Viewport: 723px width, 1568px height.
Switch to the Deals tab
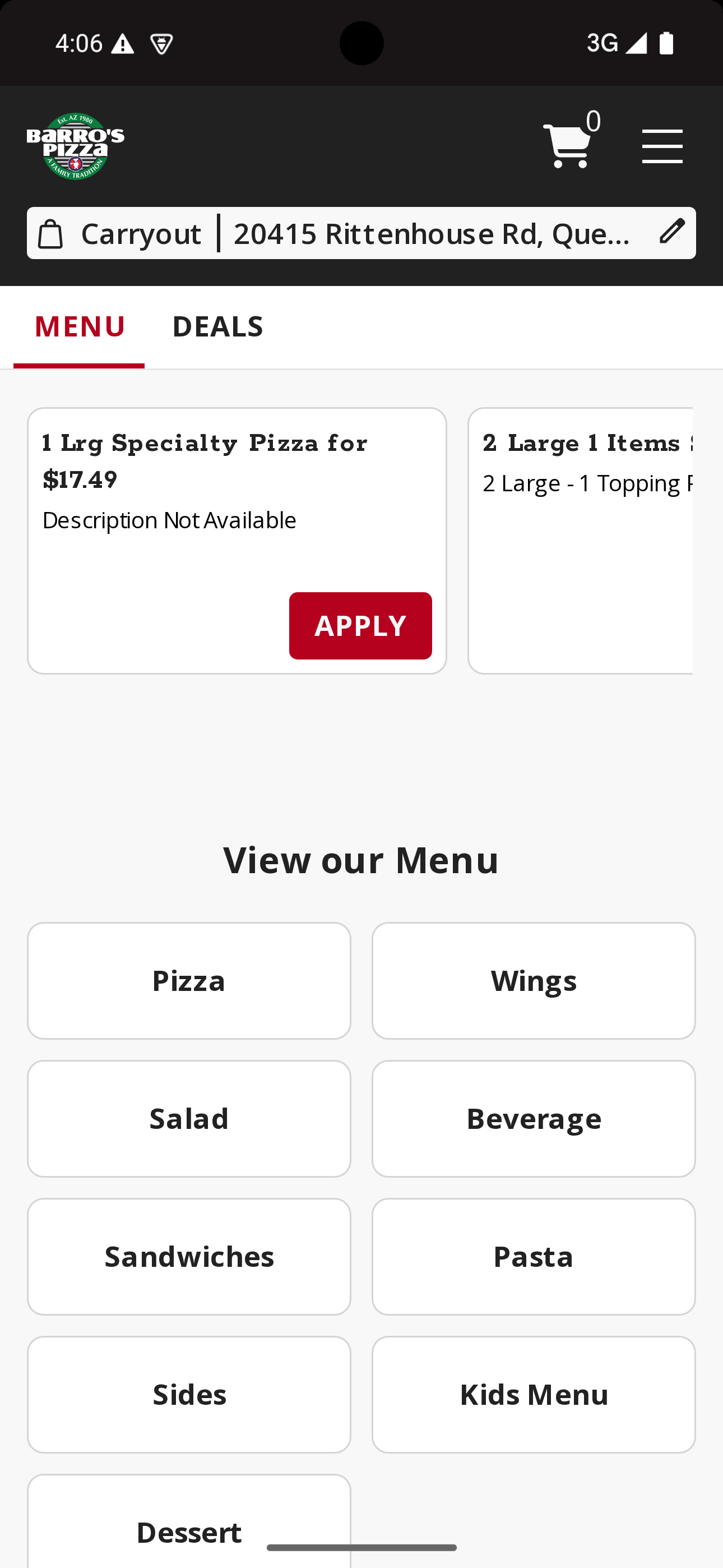point(217,326)
